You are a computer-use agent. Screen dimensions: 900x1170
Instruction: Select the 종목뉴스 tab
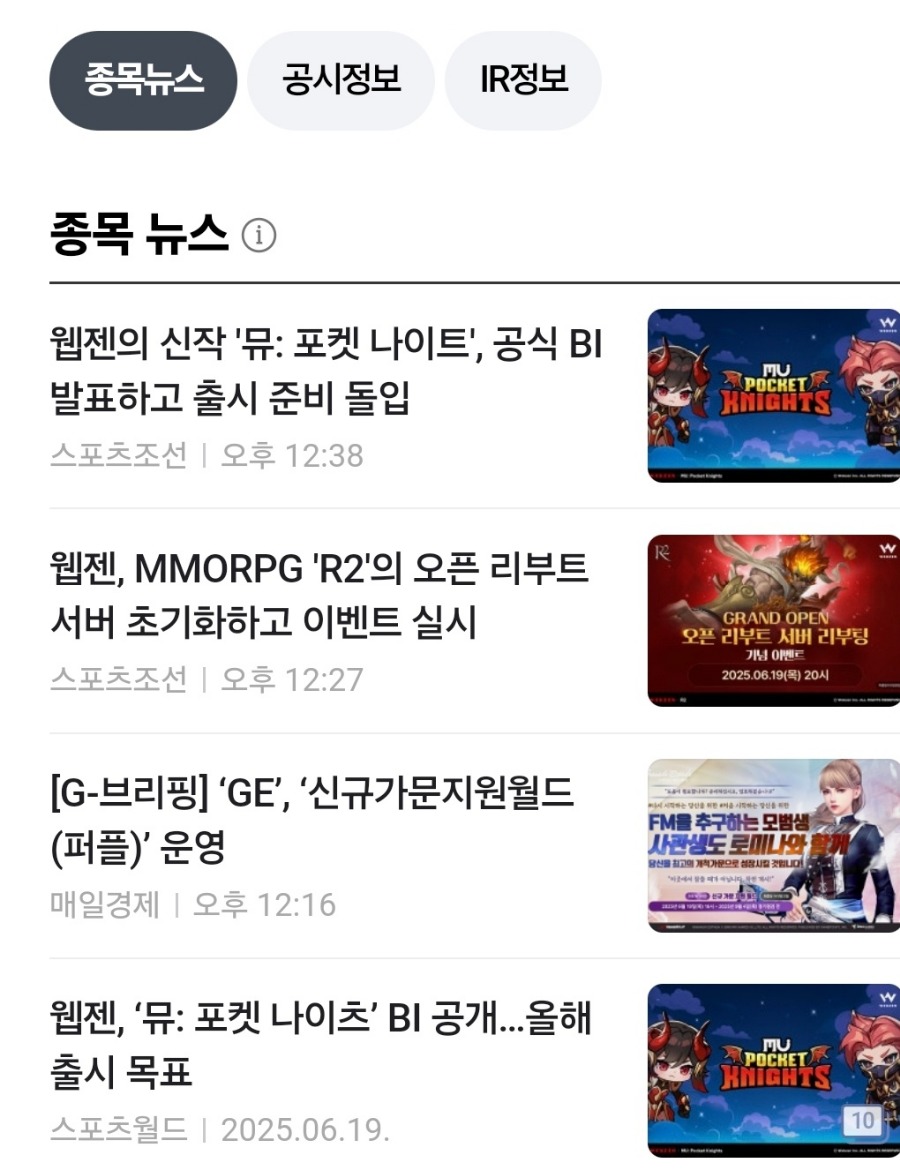pos(143,80)
